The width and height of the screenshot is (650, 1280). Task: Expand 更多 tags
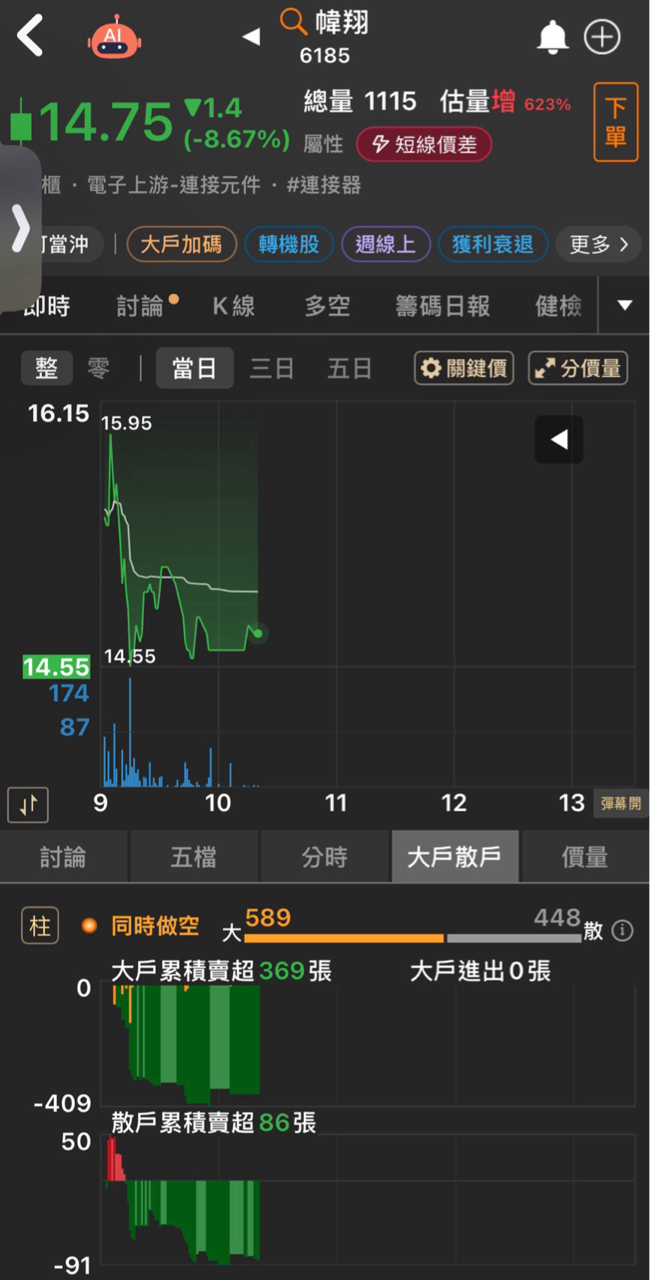598,244
